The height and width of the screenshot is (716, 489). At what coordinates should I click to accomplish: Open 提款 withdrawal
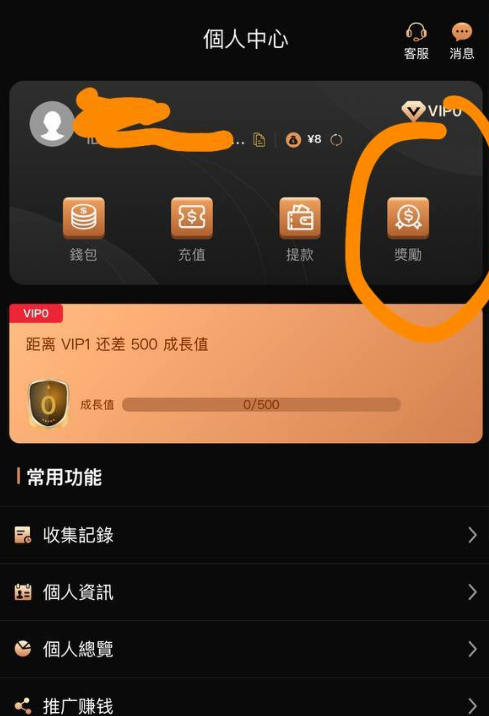[x=300, y=230]
